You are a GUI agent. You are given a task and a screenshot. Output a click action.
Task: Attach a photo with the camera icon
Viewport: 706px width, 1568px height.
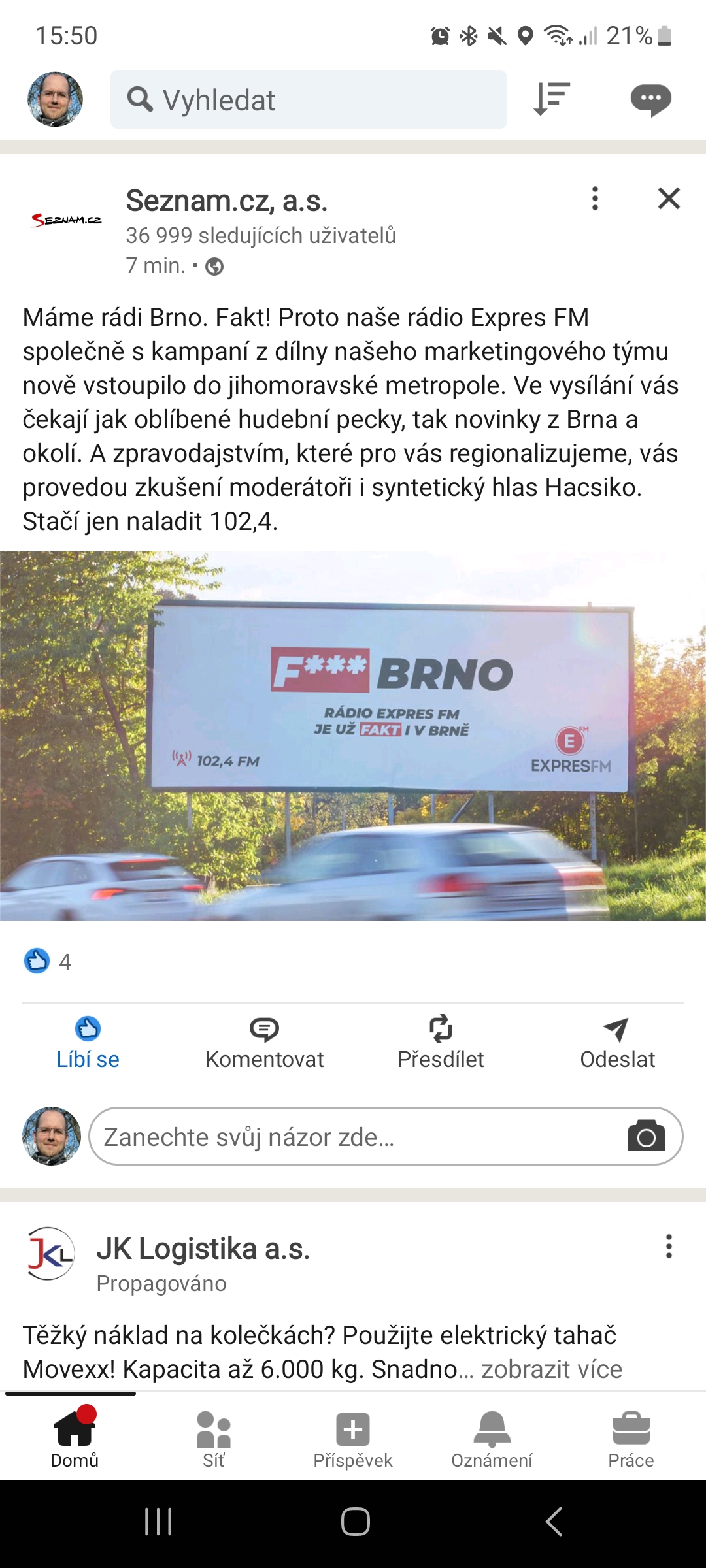(646, 1136)
